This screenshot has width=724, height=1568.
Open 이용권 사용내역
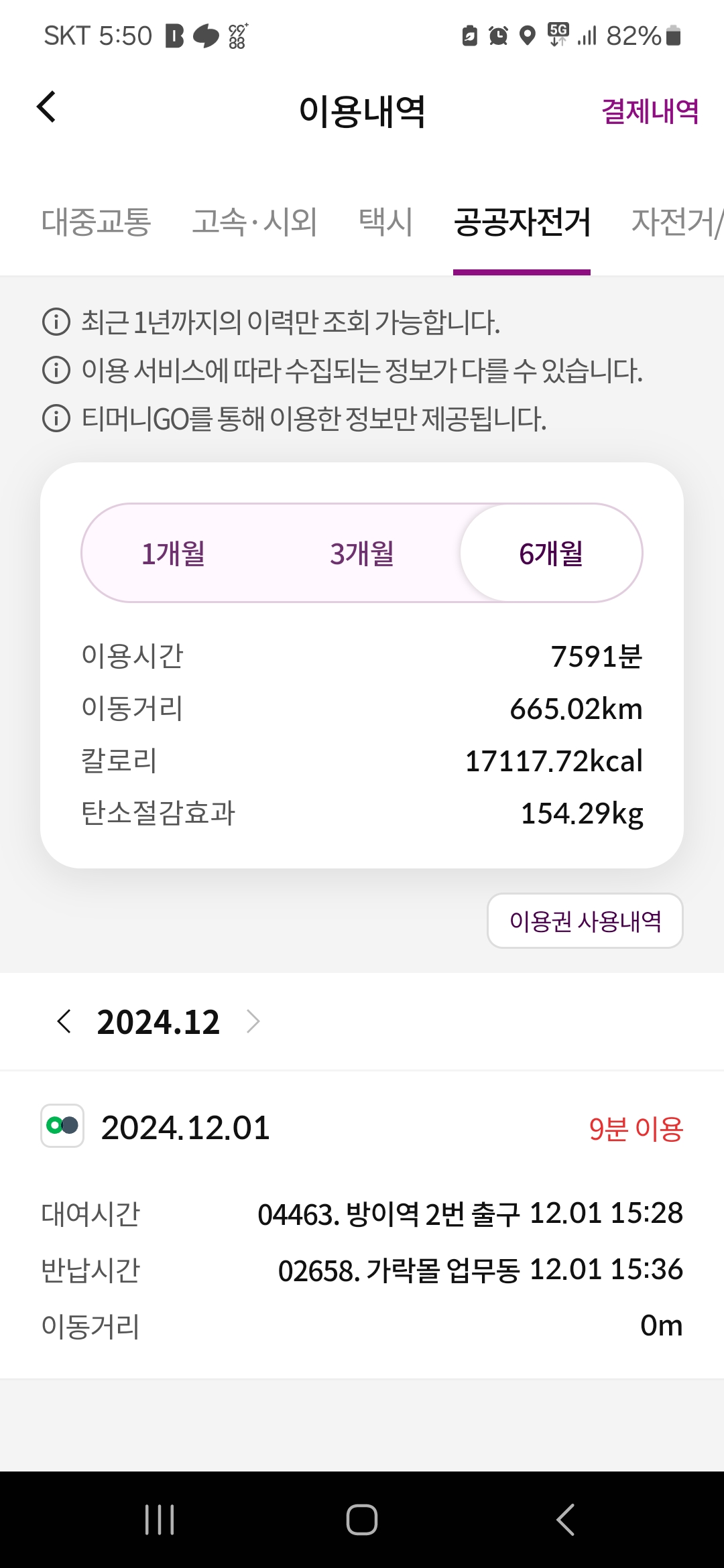[x=585, y=921]
